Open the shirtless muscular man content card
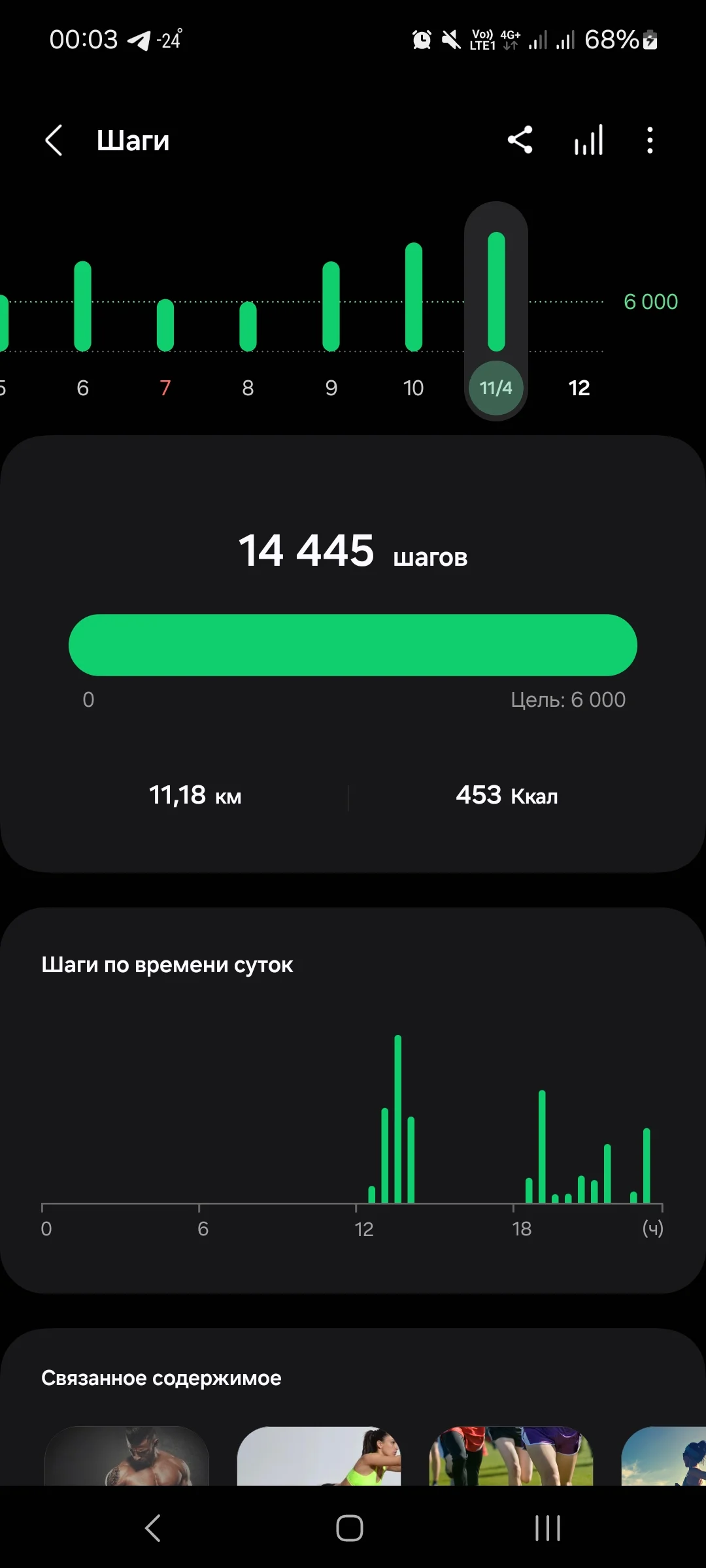This screenshot has height=1568, width=706. click(x=127, y=1456)
